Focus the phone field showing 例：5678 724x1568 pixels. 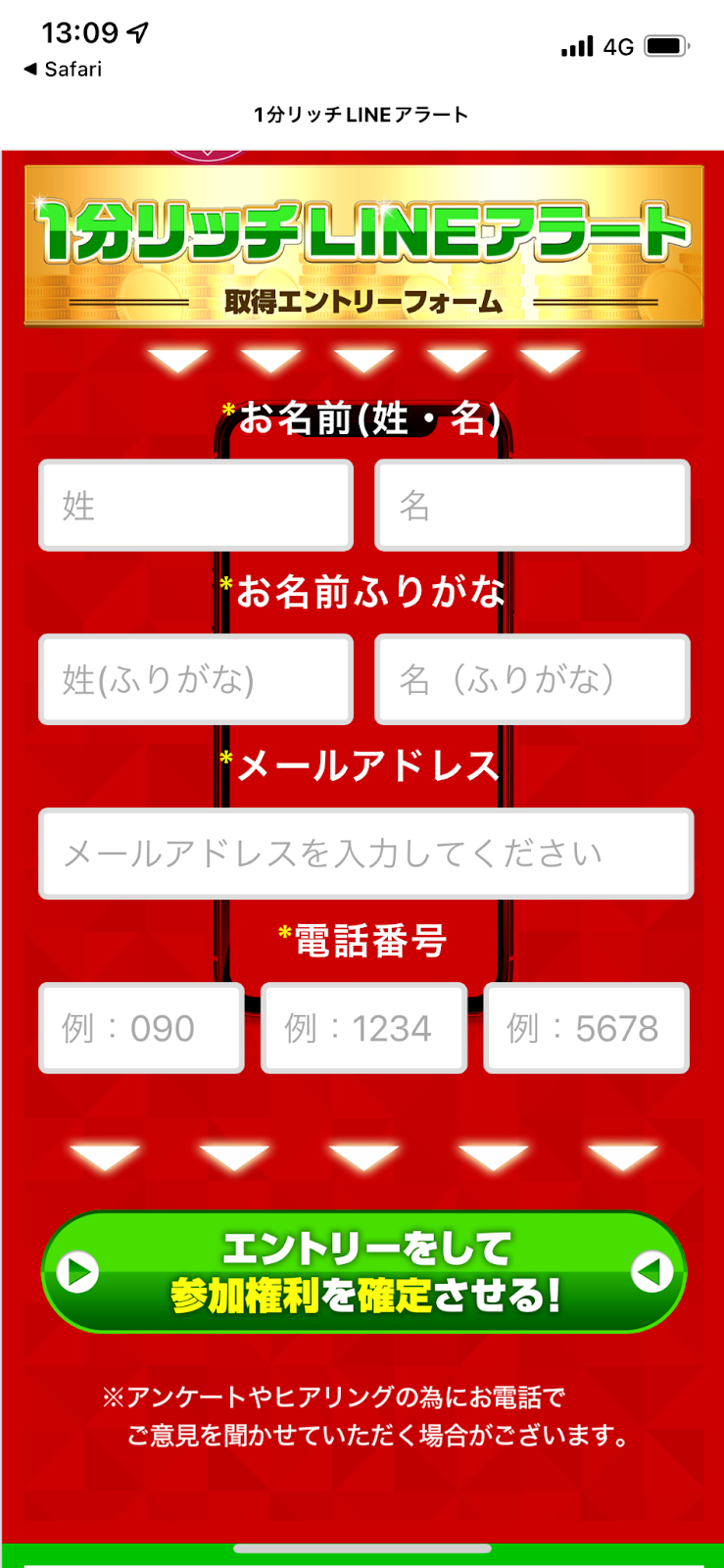coord(586,1028)
